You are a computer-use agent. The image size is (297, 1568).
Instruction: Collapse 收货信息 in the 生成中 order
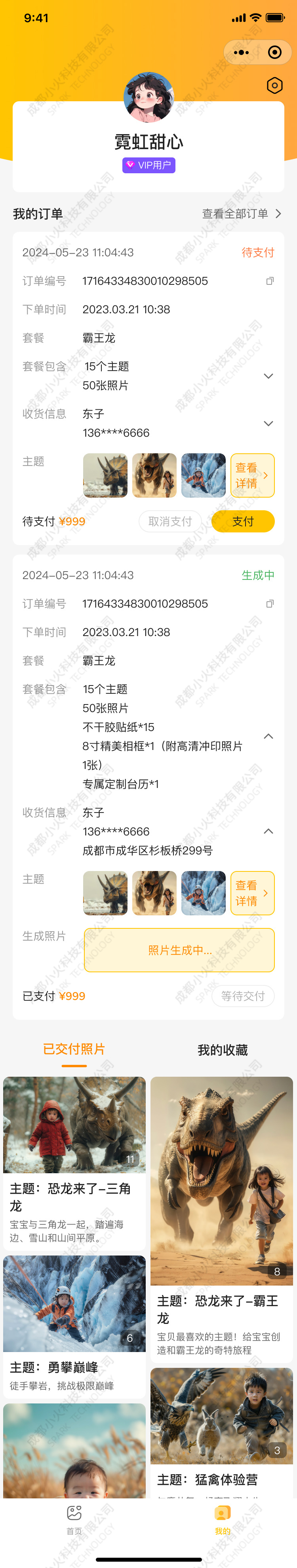tap(268, 831)
